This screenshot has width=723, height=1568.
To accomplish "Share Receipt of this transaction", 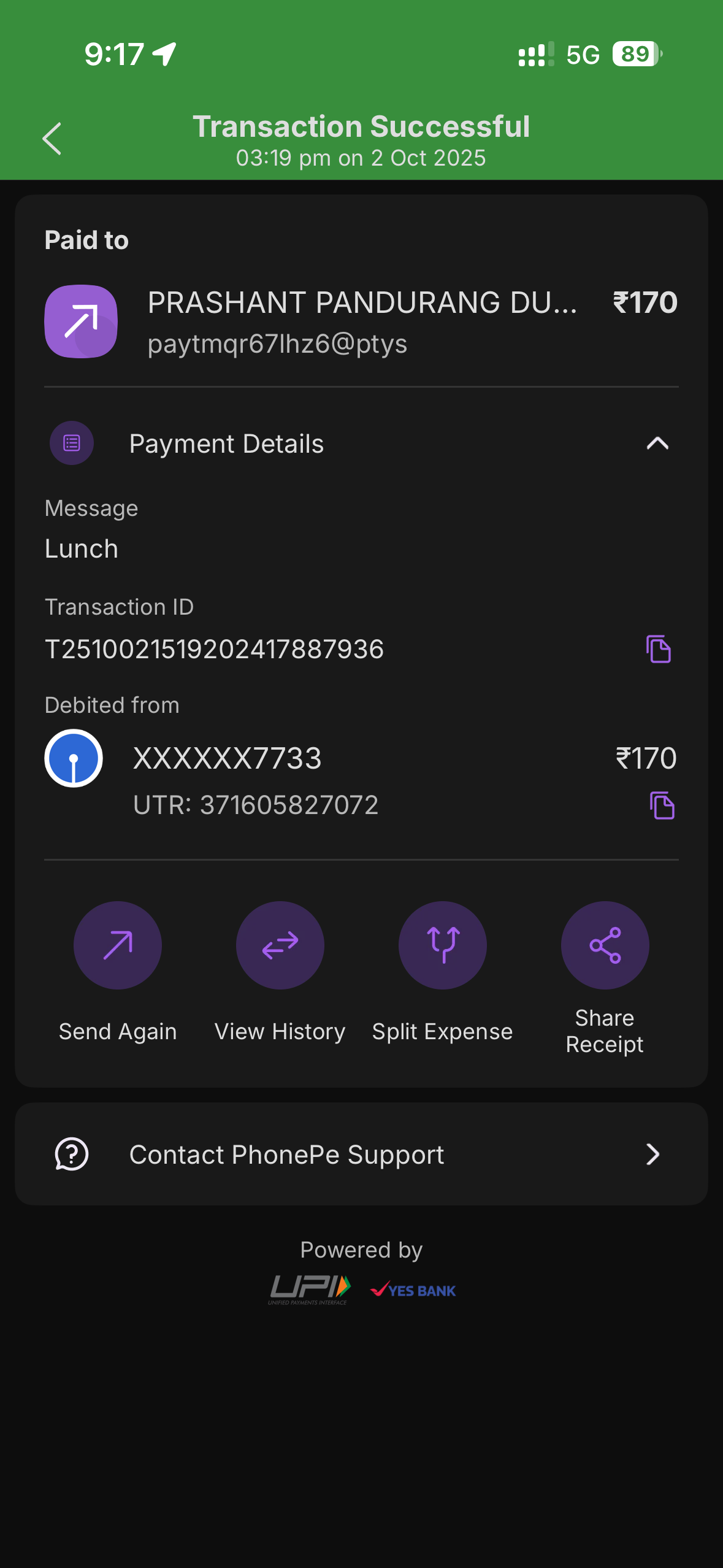I will (x=605, y=945).
